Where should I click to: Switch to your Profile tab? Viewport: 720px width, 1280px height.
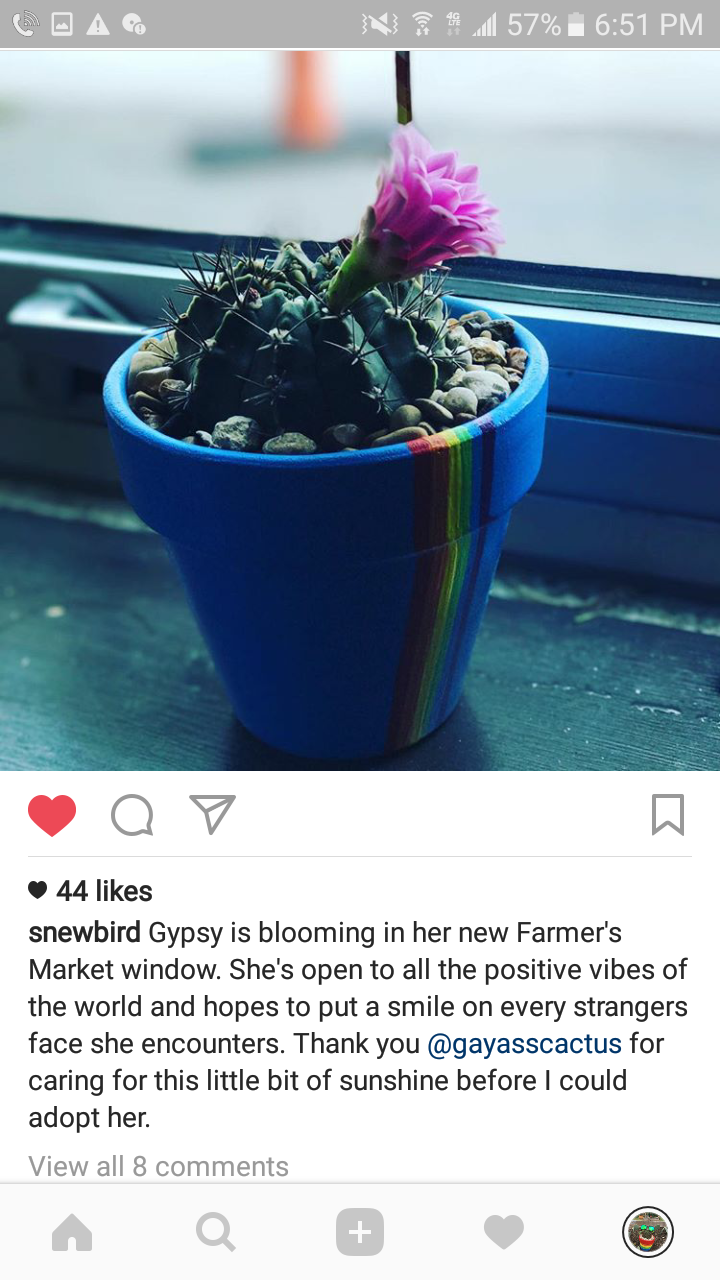(x=648, y=1232)
